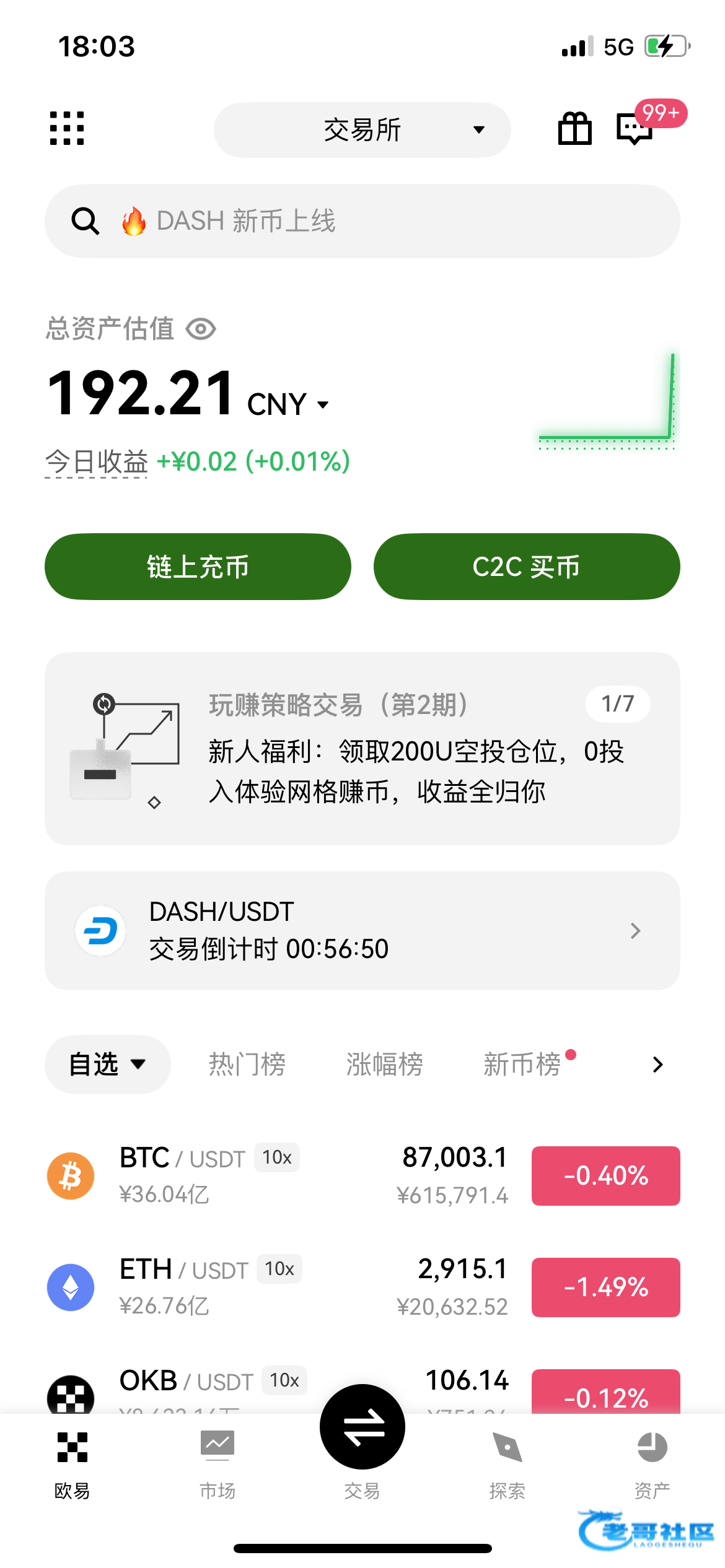Change the CNY currency unit
Screen dimensions: 725x1568
point(288,404)
